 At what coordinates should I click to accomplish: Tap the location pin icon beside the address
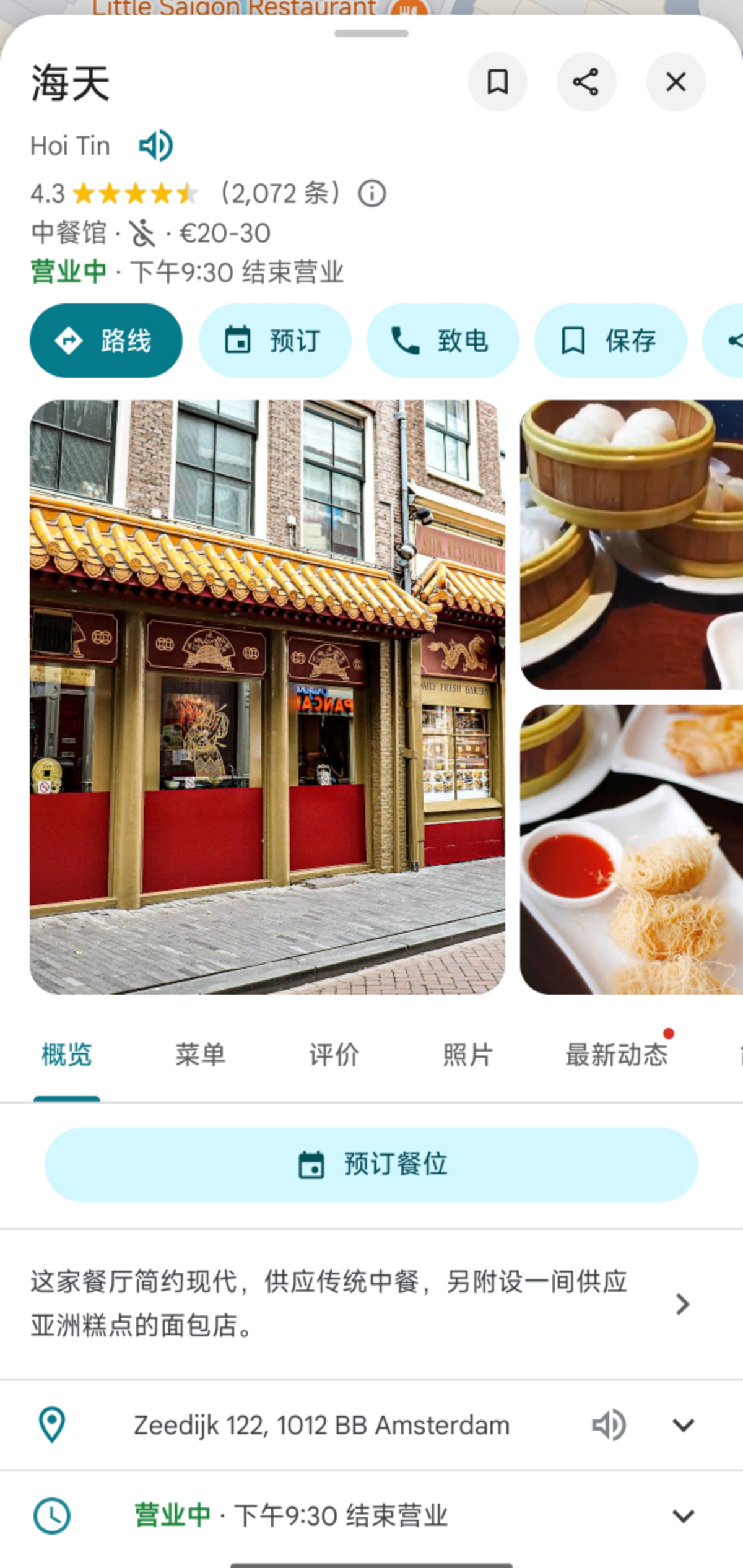coord(52,1424)
